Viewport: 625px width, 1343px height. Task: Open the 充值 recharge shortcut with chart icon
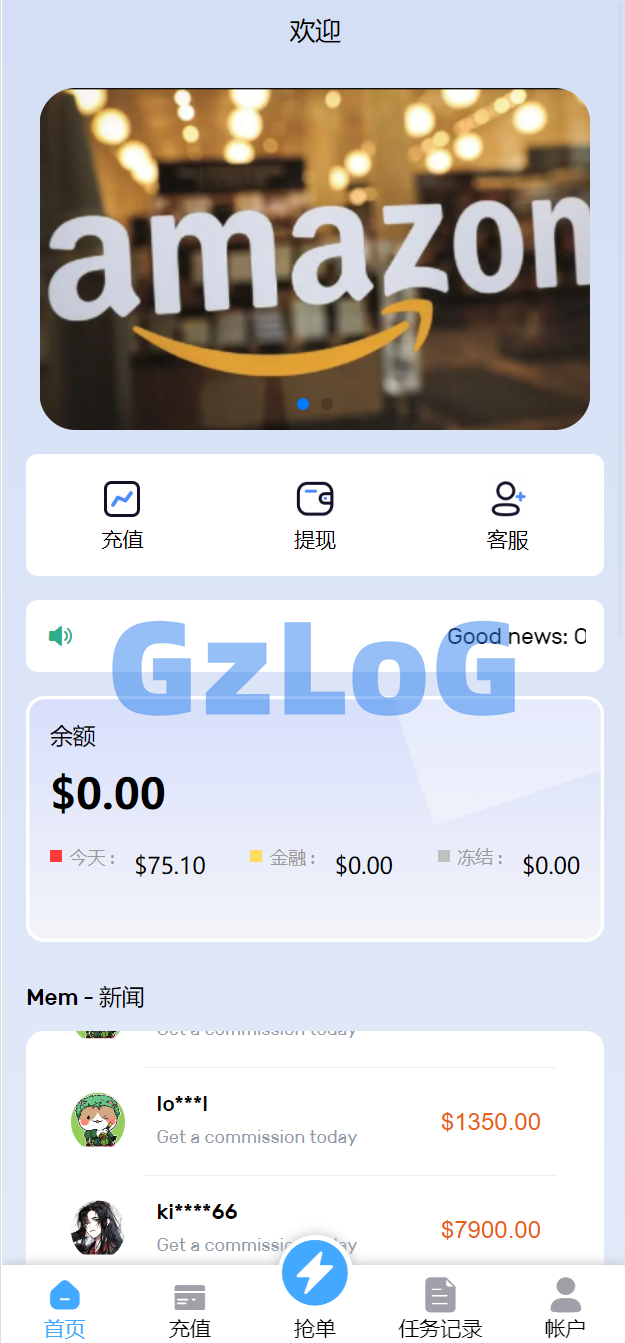[122, 515]
